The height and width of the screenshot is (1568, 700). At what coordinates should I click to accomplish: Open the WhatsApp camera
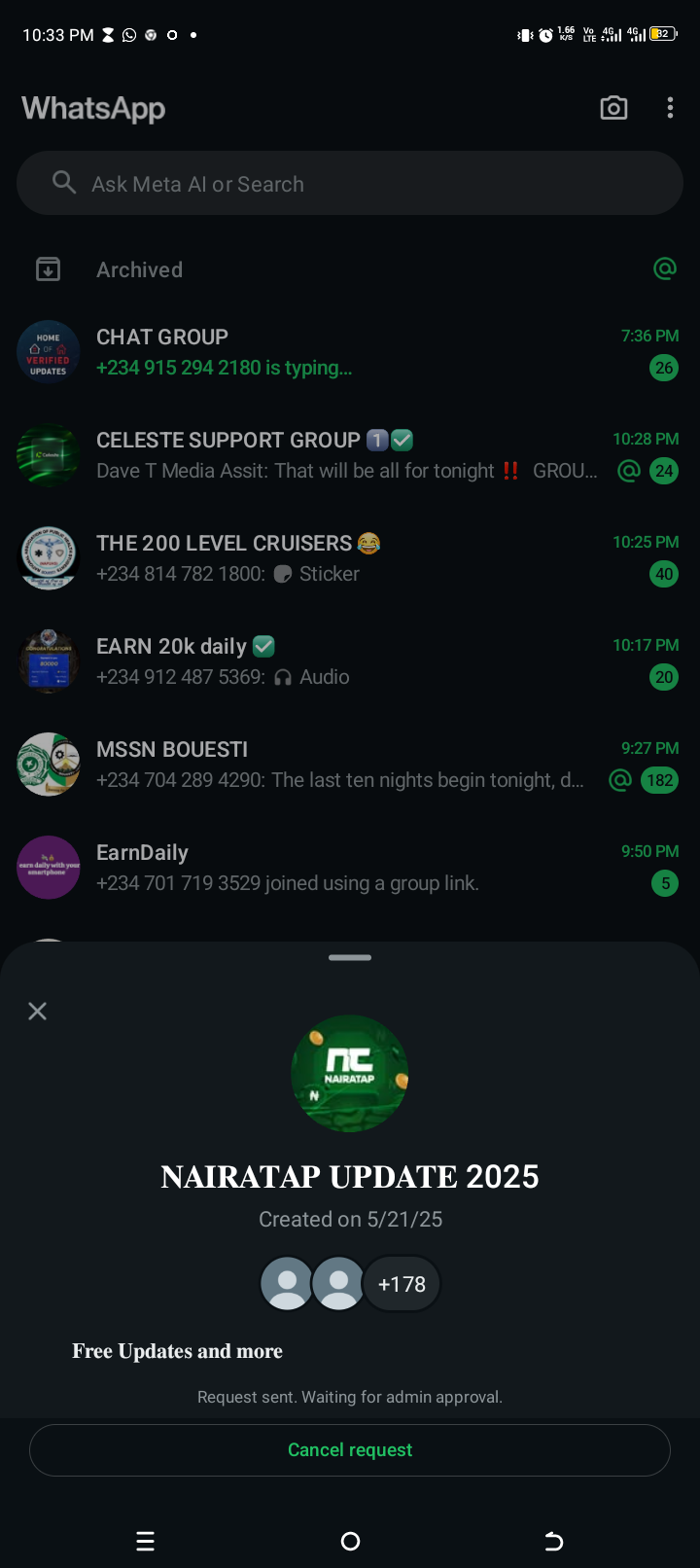pos(613,108)
